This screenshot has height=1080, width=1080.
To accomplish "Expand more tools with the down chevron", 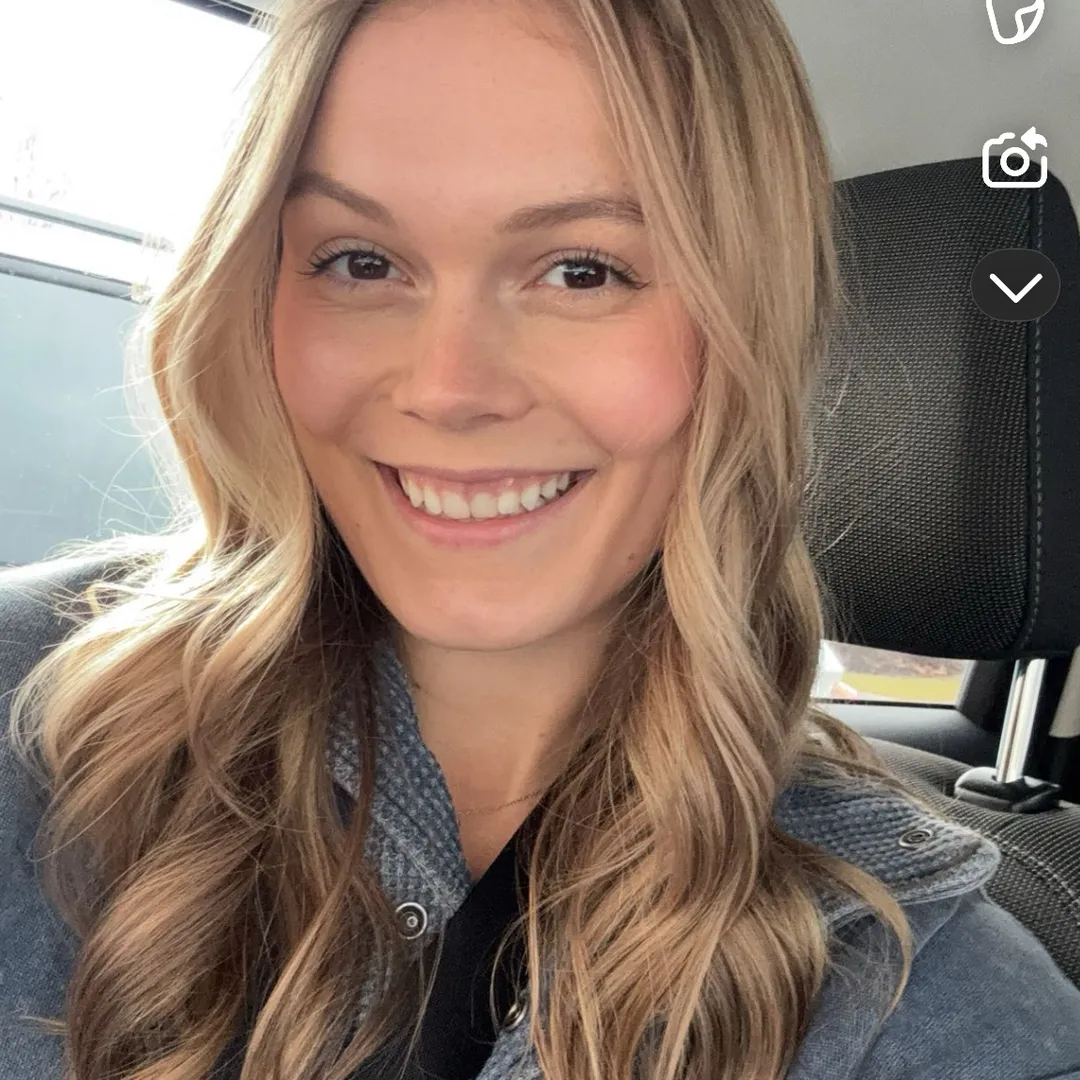I will (1015, 285).
